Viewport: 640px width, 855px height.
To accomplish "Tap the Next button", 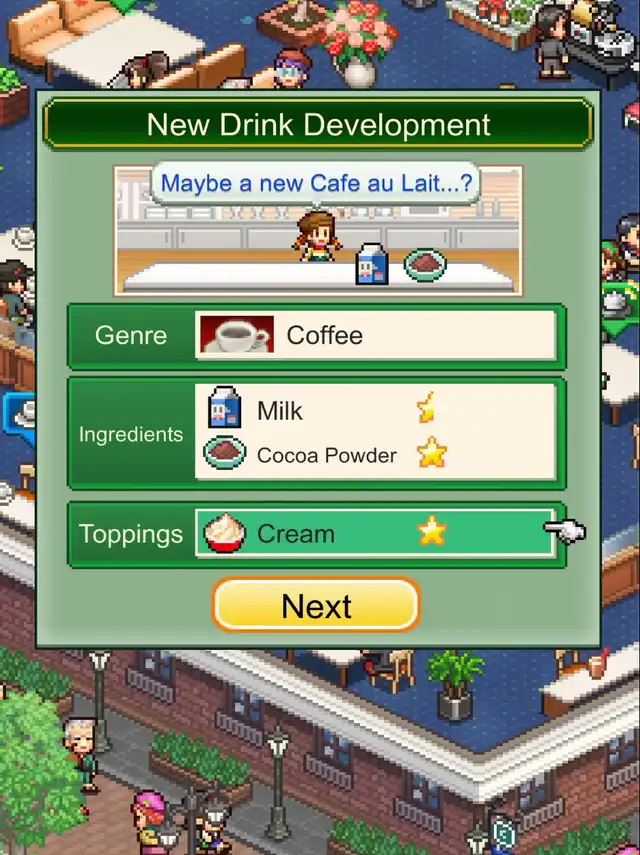I will (x=316, y=606).
